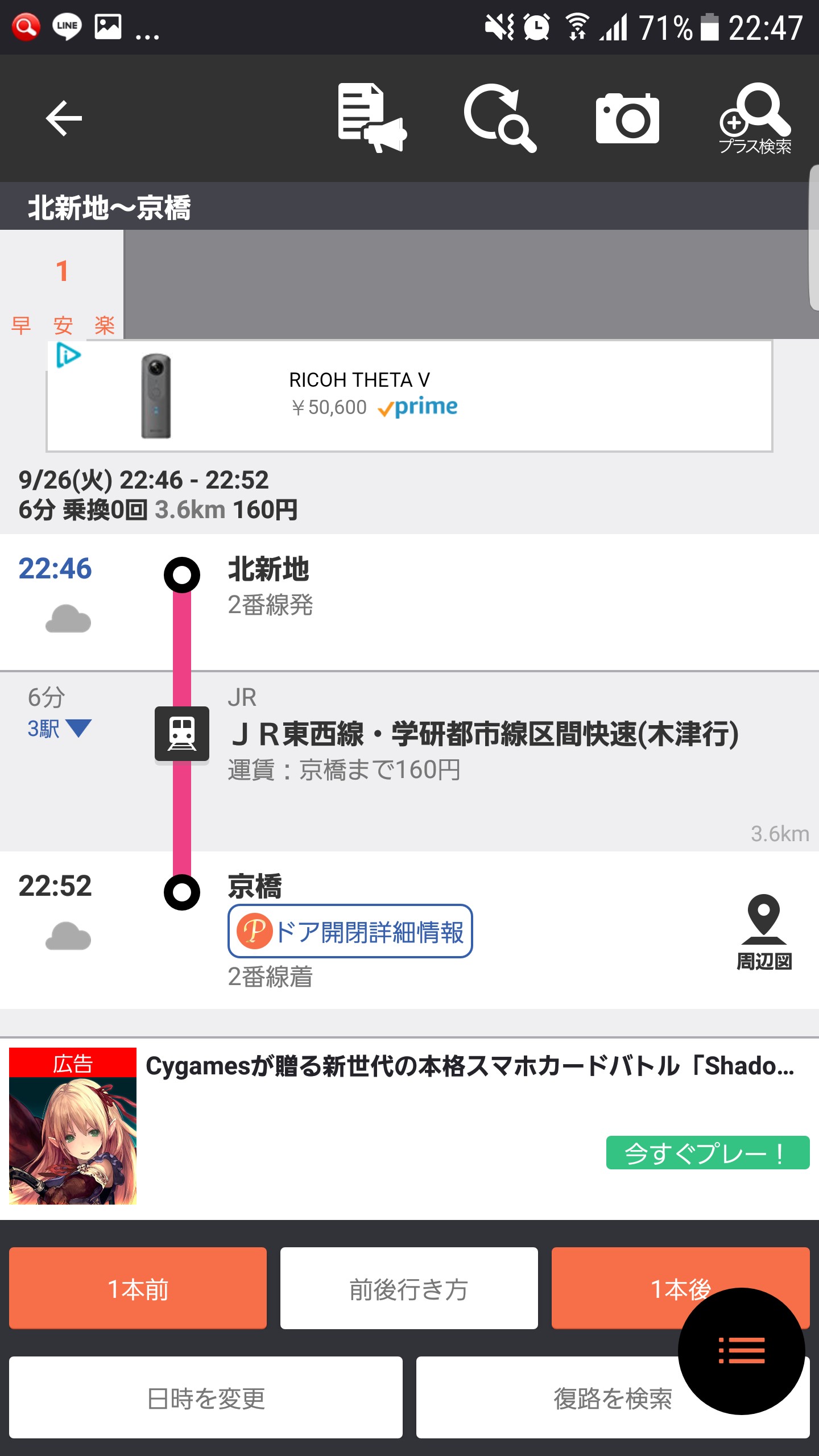Expand the 3駅 stops list
This screenshot has height=1456, width=819.
pos(59,729)
